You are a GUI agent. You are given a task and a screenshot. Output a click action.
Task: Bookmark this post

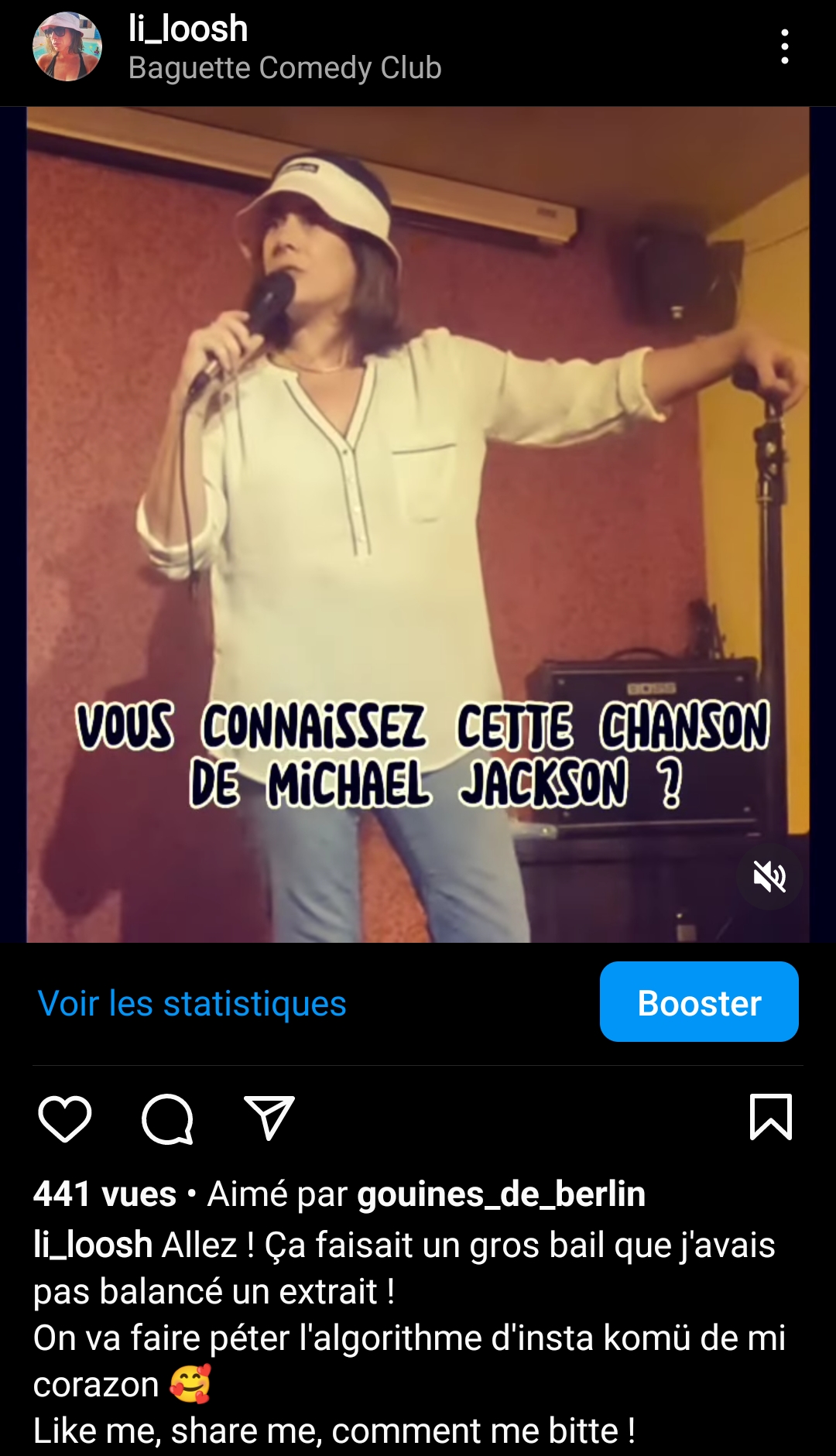[770, 1118]
